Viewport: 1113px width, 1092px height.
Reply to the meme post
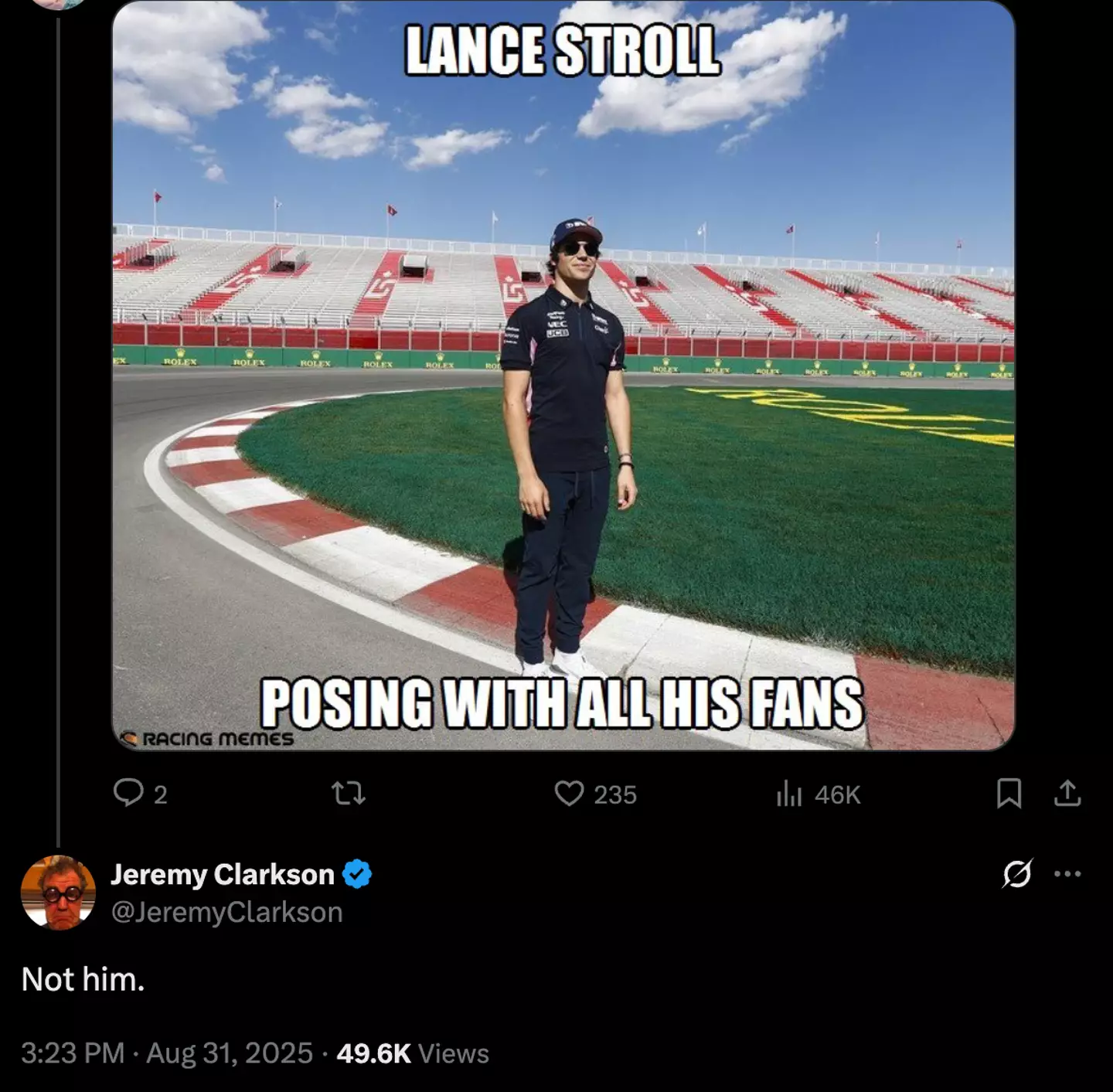[129, 793]
